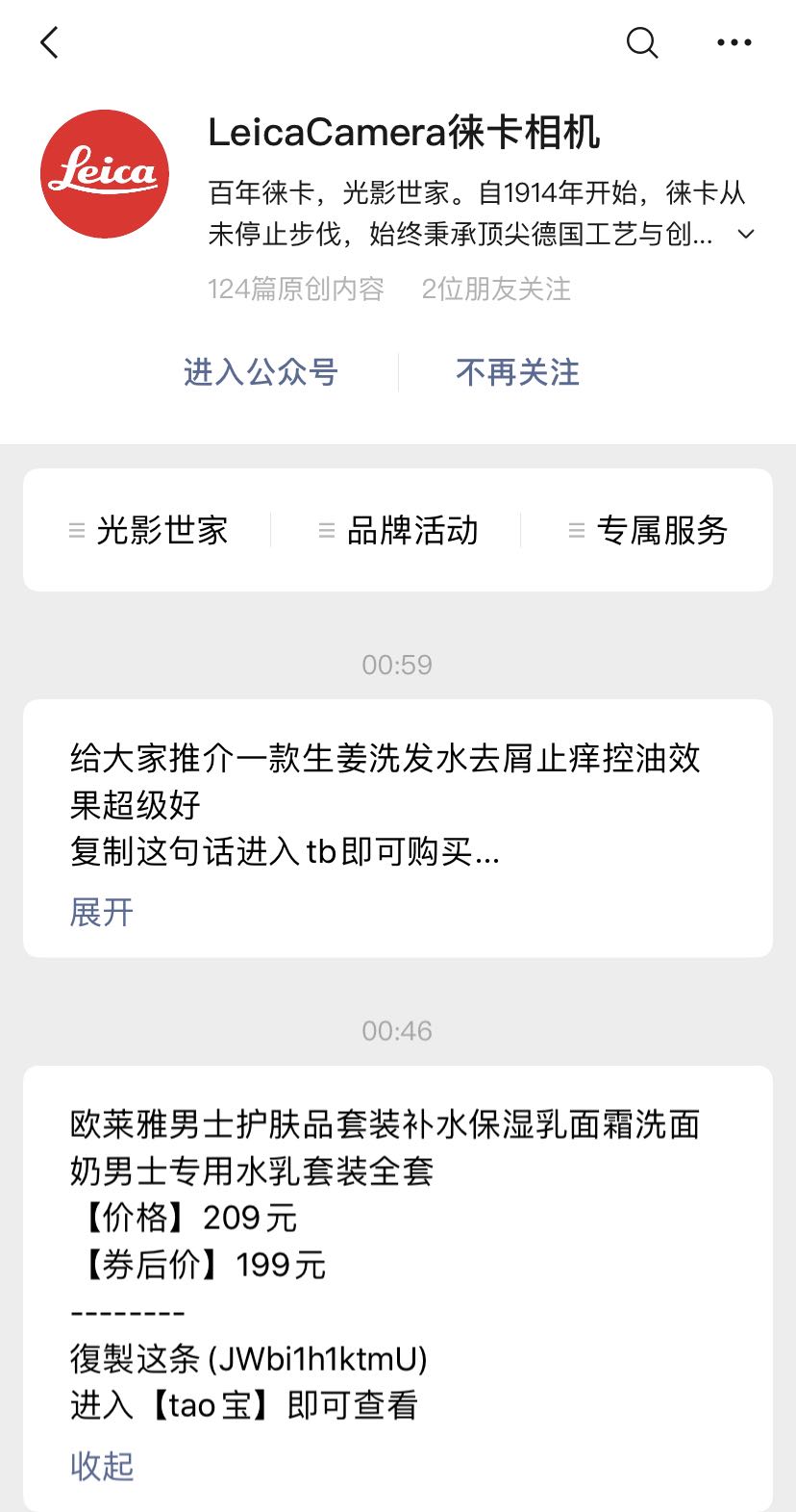The width and height of the screenshot is (796, 1512).
Task: Open the three-dot overflow menu
Action: (734, 42)
